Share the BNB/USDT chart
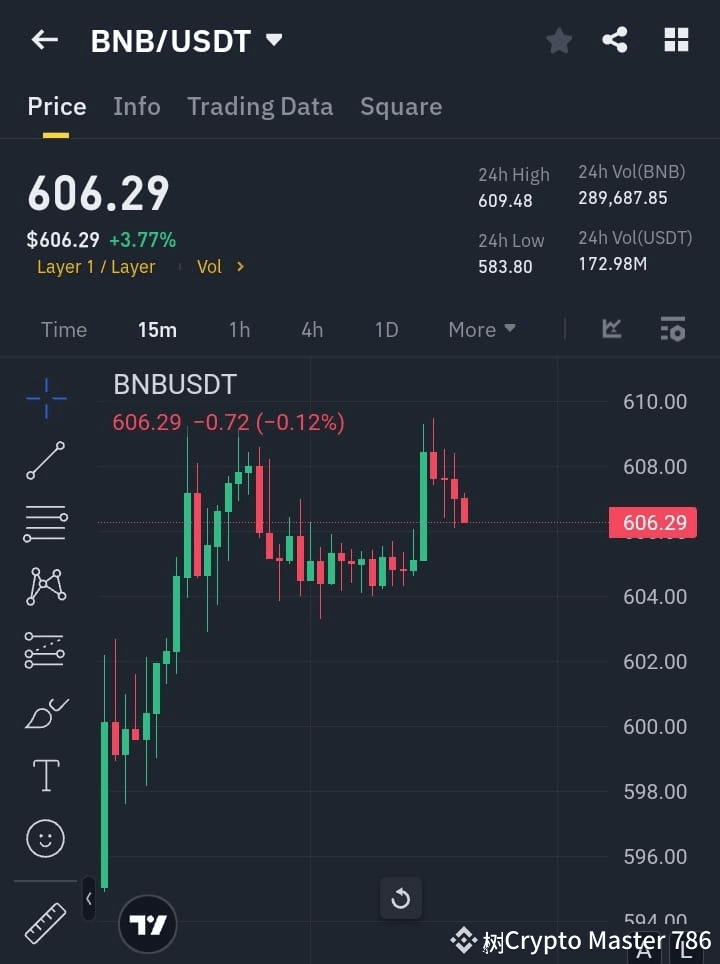This screenshot has height=964, width=720. [615, 40]
